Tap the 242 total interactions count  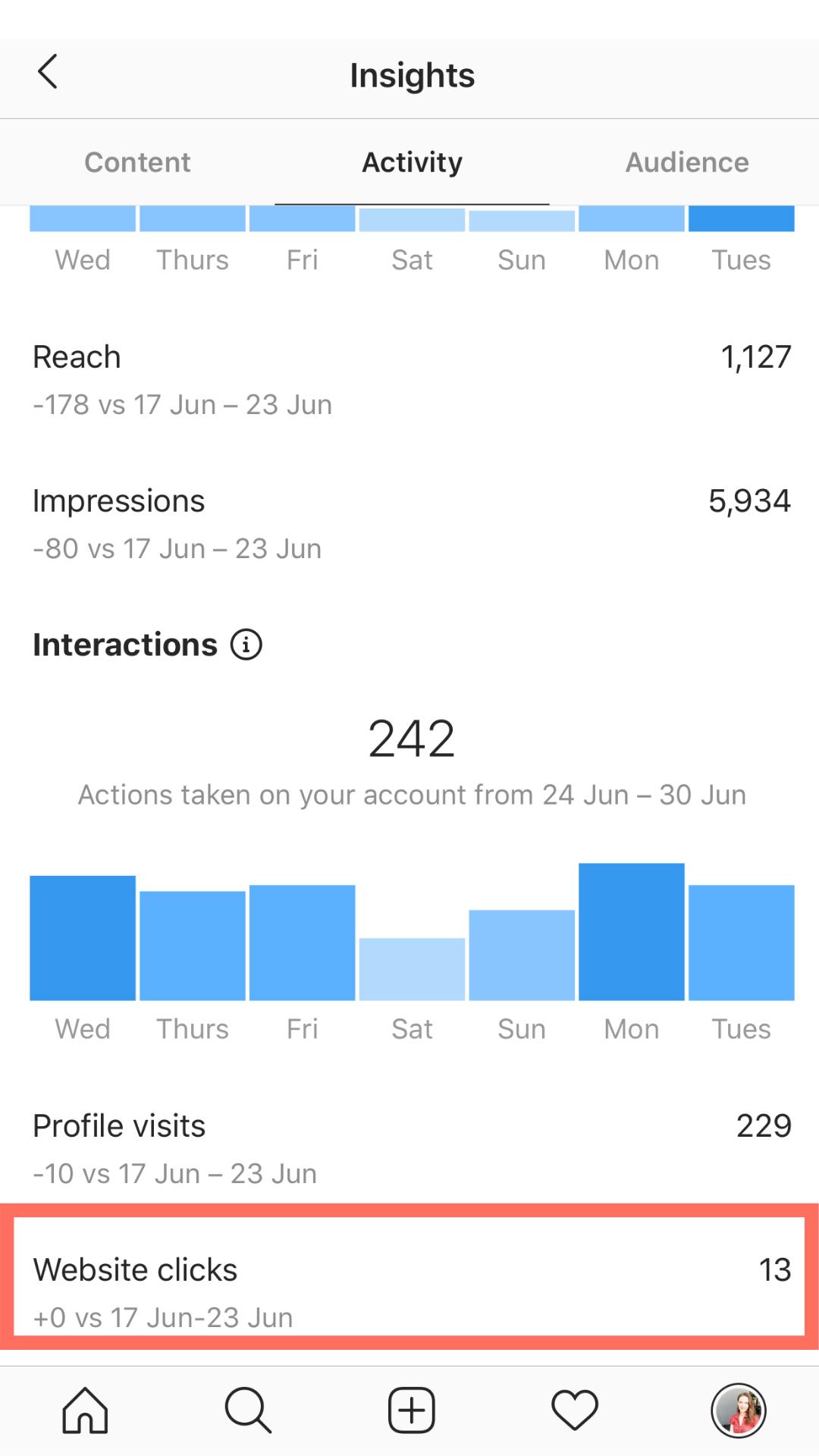[x=411, y=736]
